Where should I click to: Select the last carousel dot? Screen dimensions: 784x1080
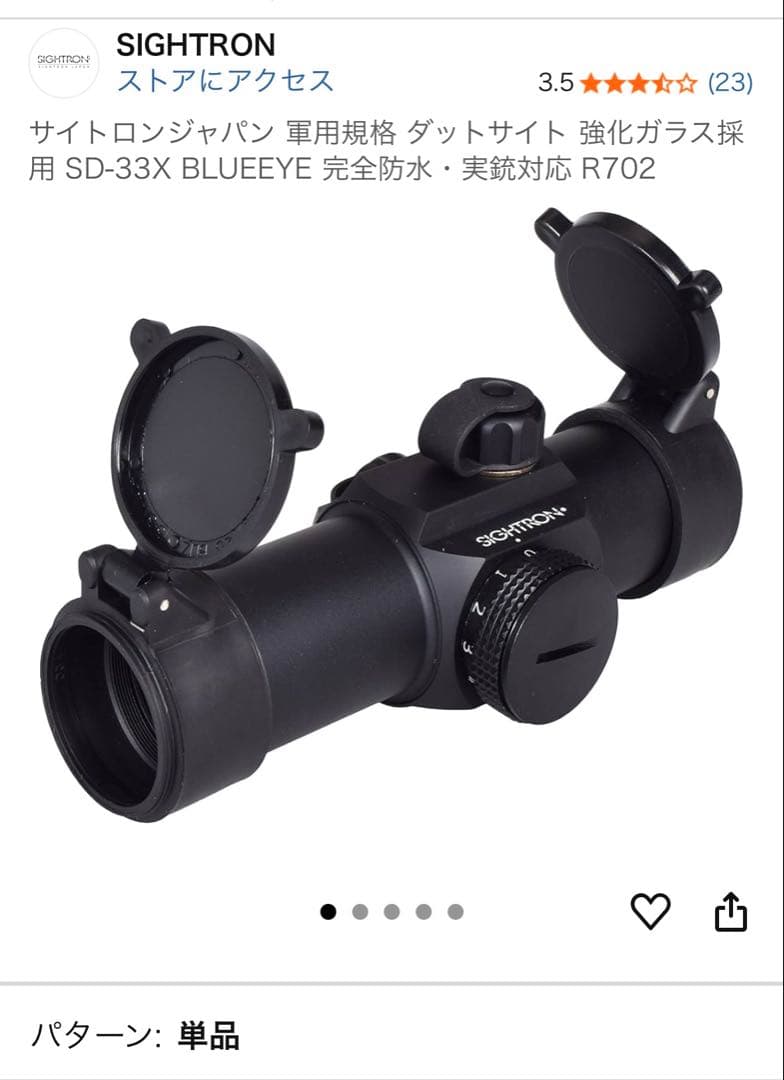point(457,911)
